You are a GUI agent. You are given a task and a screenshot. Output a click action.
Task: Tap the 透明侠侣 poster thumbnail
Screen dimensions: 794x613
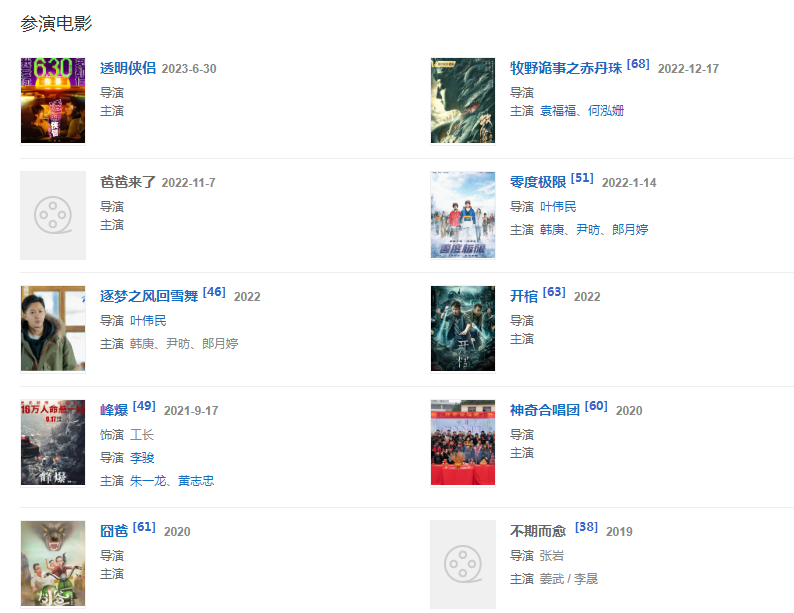tap(53, 100)
